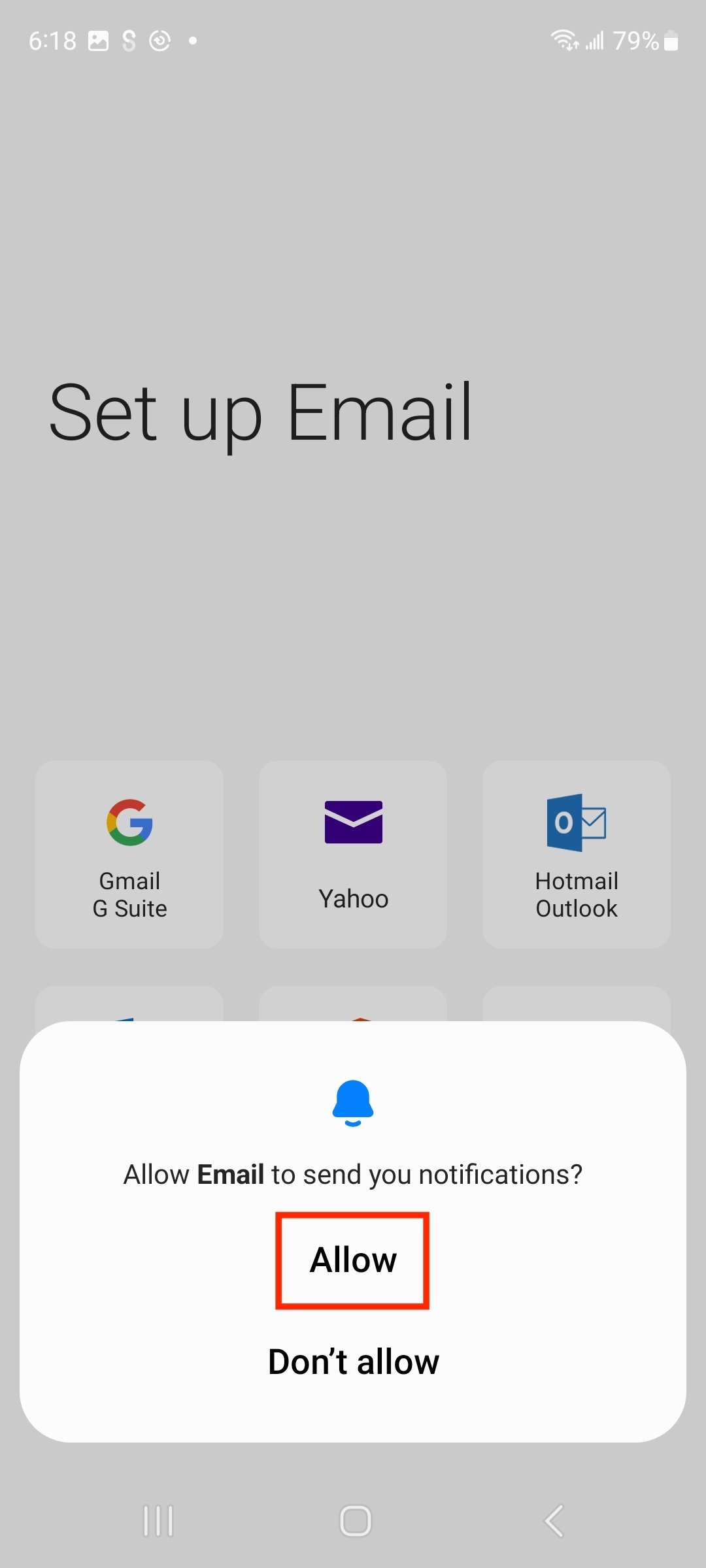Select the Yahoo account option
This screenshot has width=706, height=1568.
(x=353, y=854)
